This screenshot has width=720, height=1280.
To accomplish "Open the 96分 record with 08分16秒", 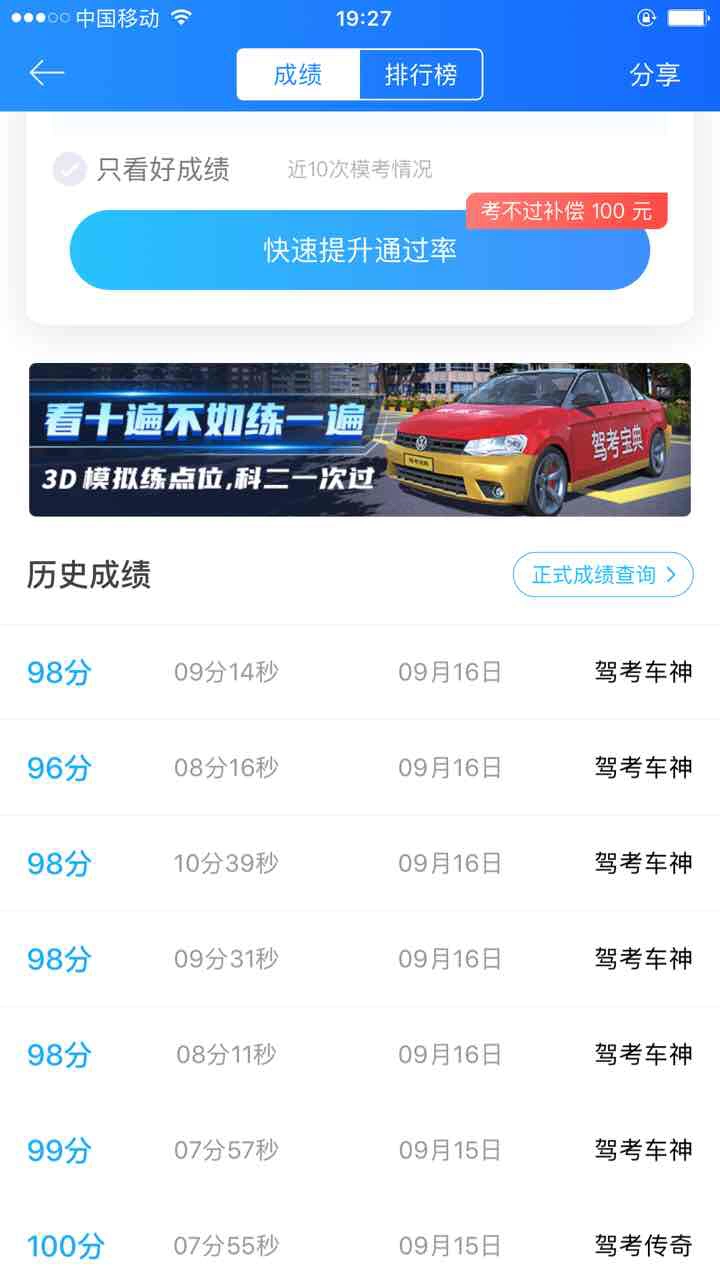I will [360, 768].
